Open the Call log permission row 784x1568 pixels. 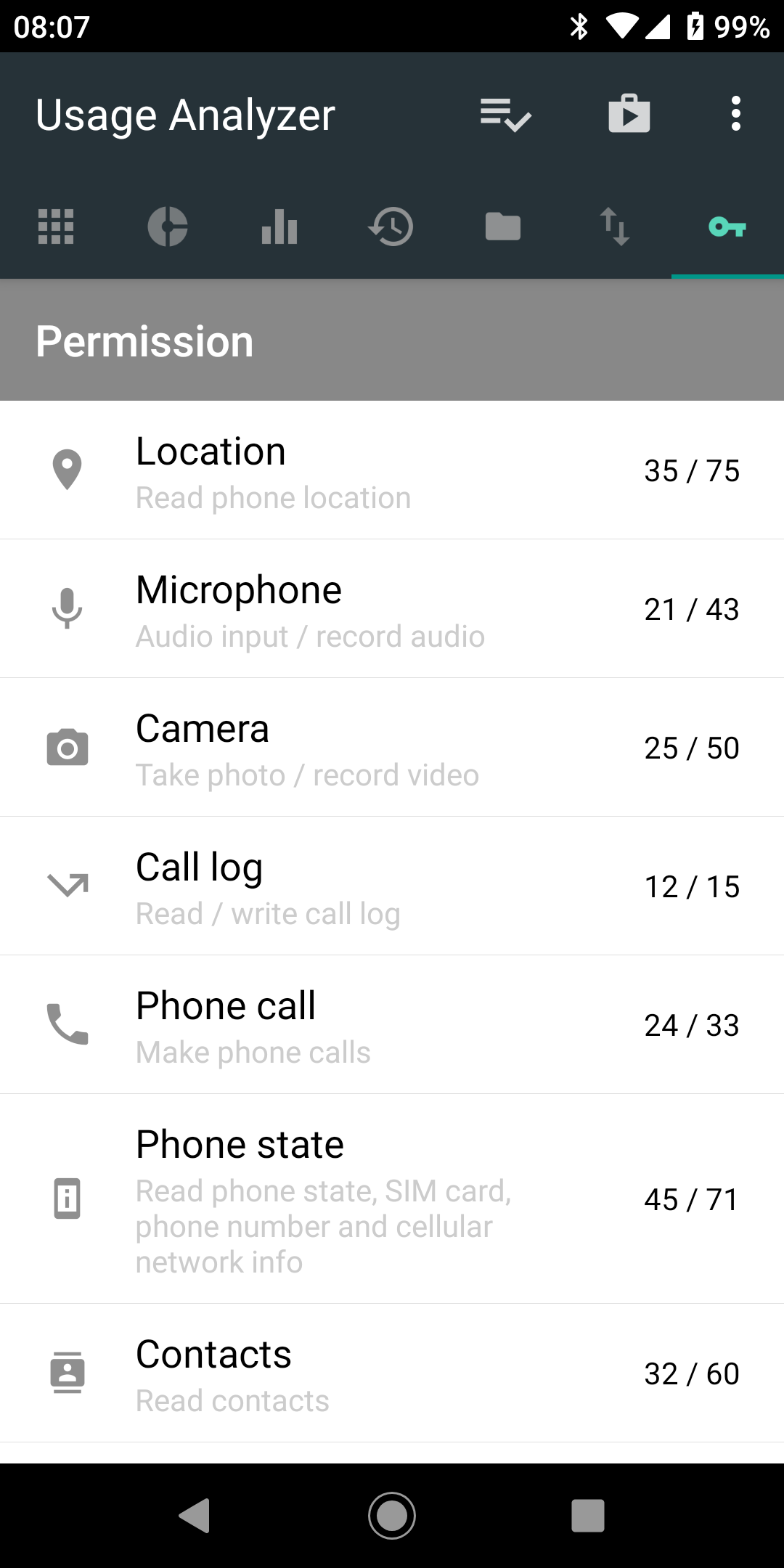392,886
